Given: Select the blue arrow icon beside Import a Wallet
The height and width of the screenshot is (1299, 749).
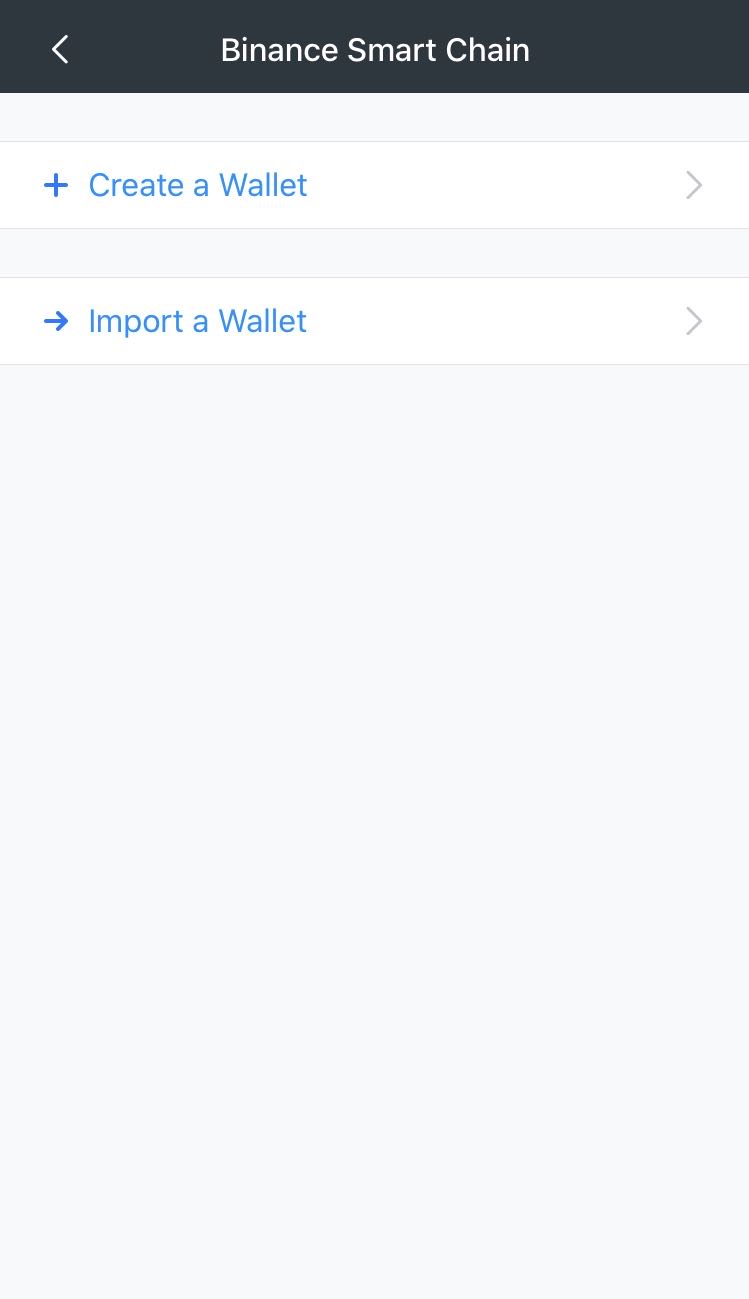Looking at the screenshot, I should 56,321.
